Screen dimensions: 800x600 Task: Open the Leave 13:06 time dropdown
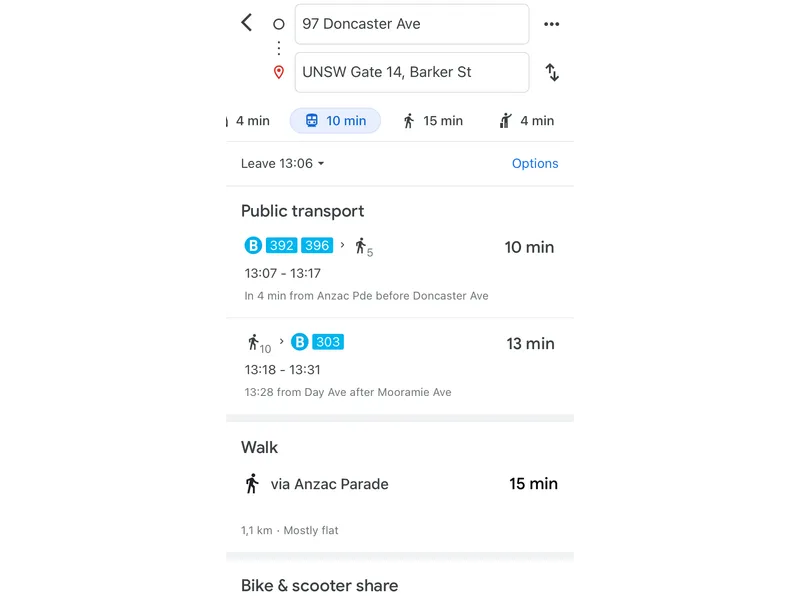click(x=282, y=164)
